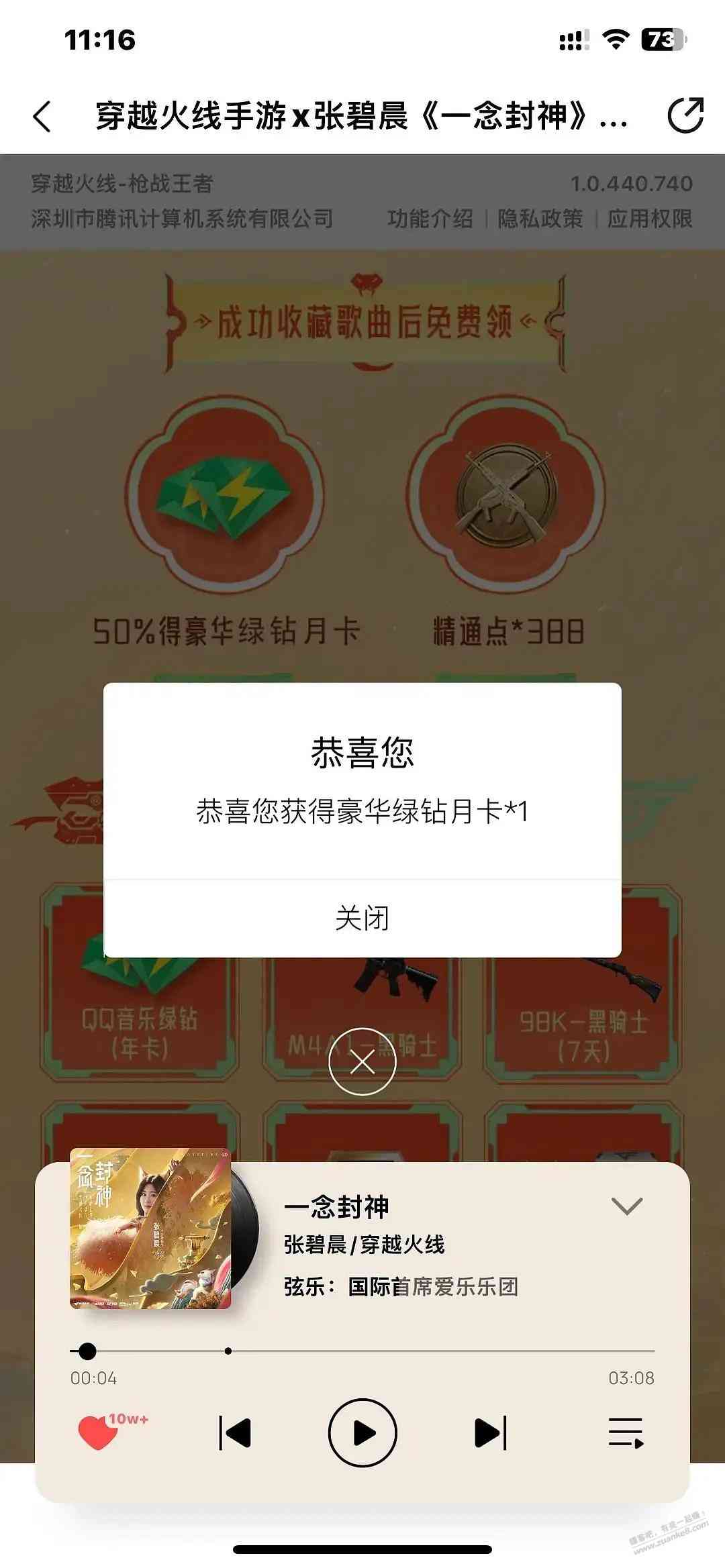This screenshot has width=725, height=1568.
Task: Tap the red heart favorite icon
Action: point(97,1433)
